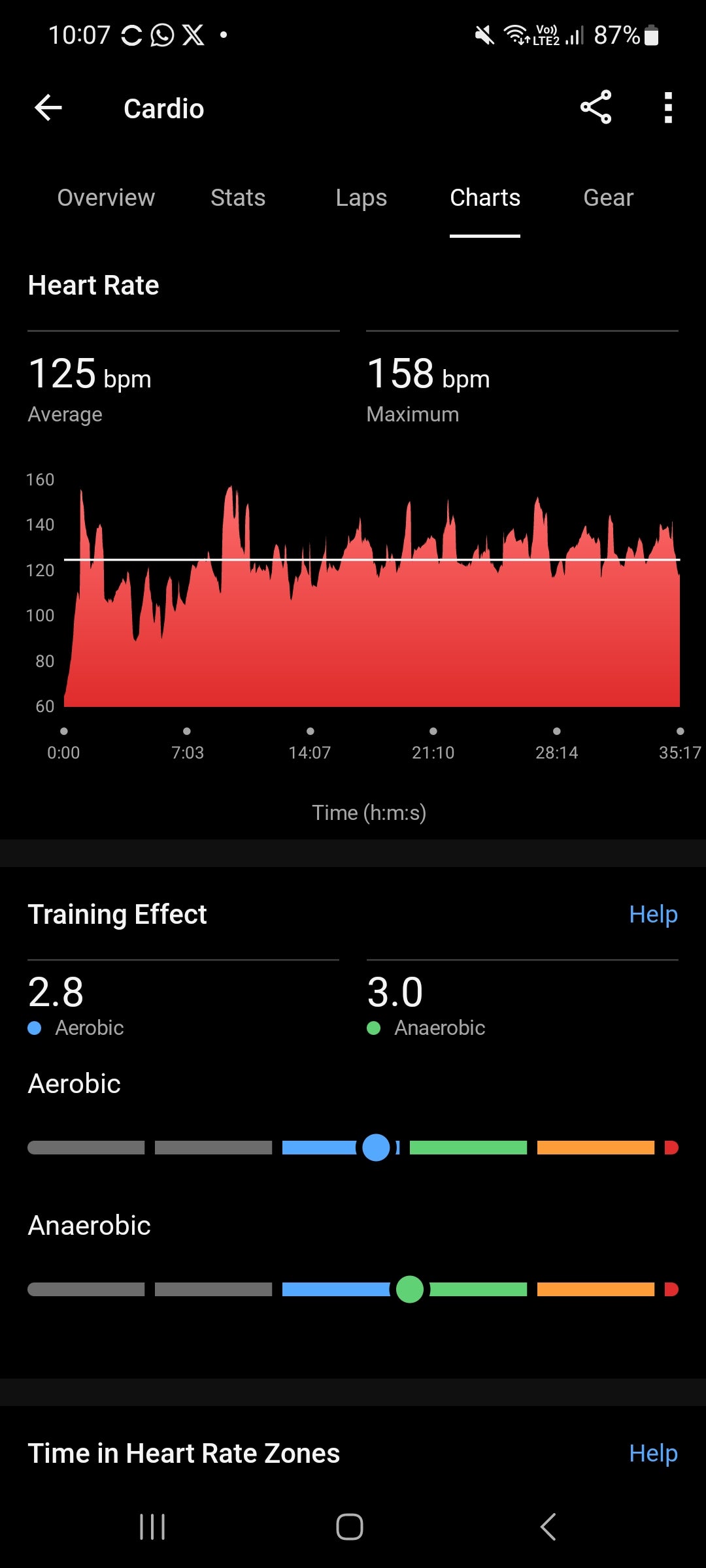
Task: Switch to the Gear tab
Action: pyautogui.click(x=608, y=197)
